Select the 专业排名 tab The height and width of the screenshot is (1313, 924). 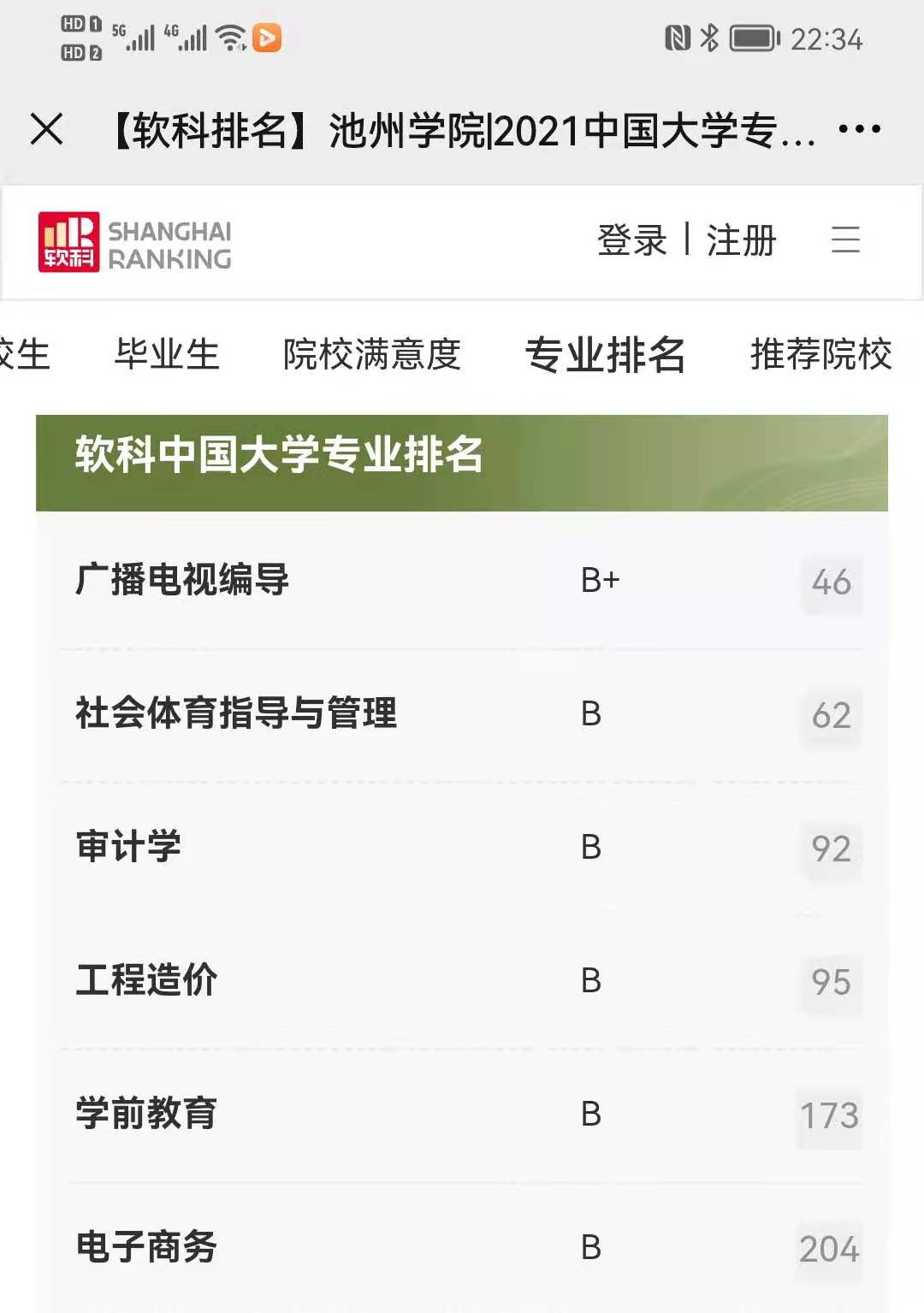(605, 354)
